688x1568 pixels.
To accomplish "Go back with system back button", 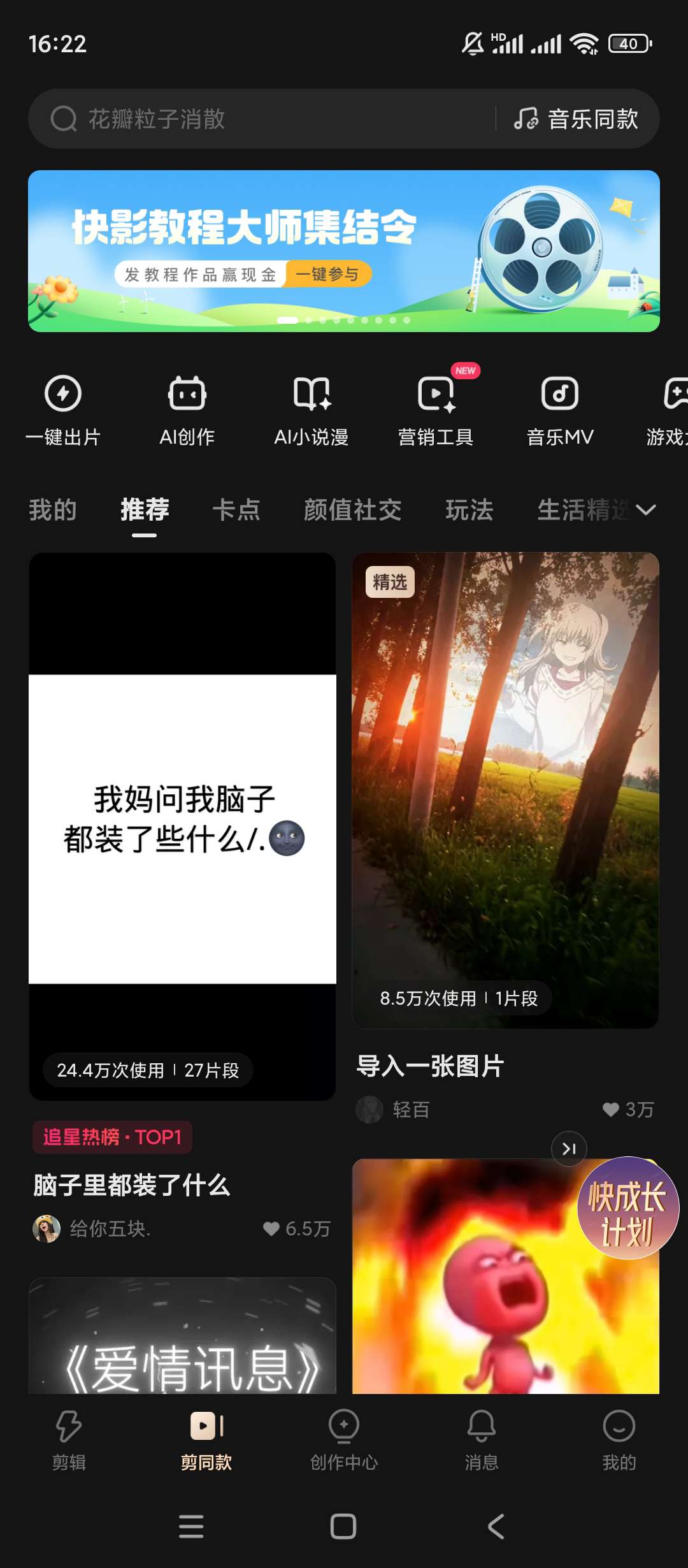I will point(496,1527).
